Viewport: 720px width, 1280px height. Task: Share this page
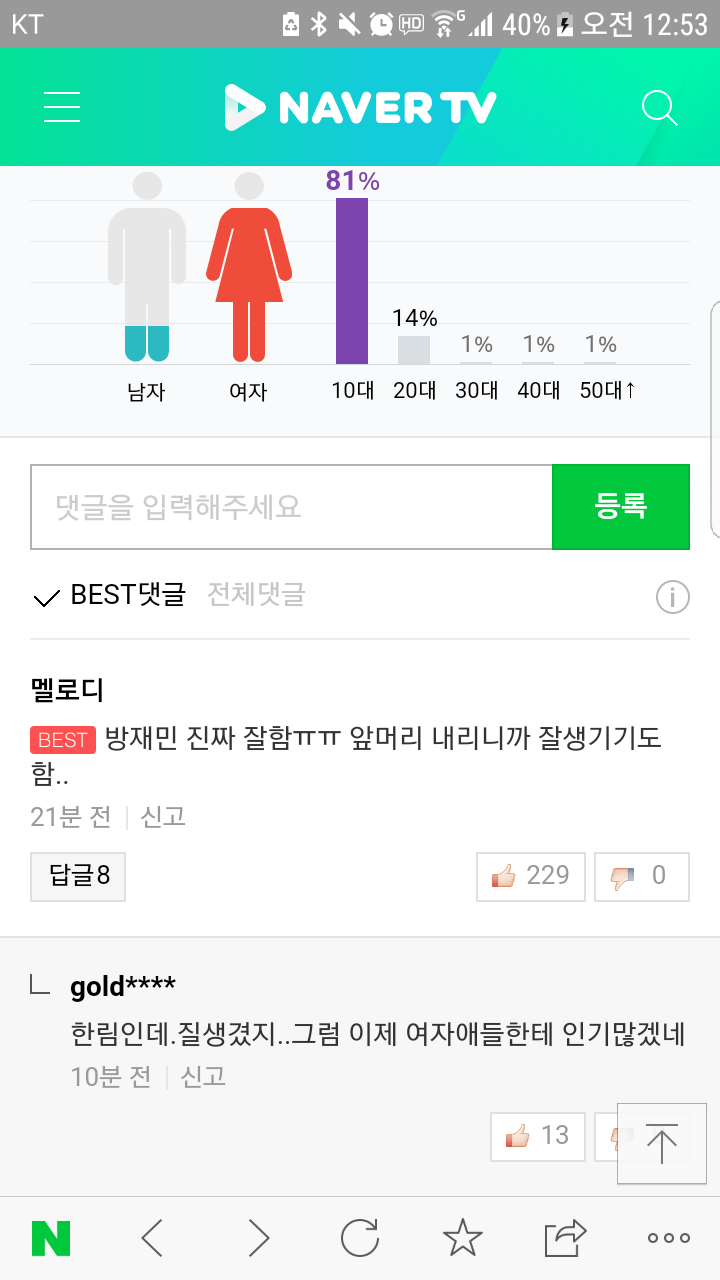click(565, 1239)
